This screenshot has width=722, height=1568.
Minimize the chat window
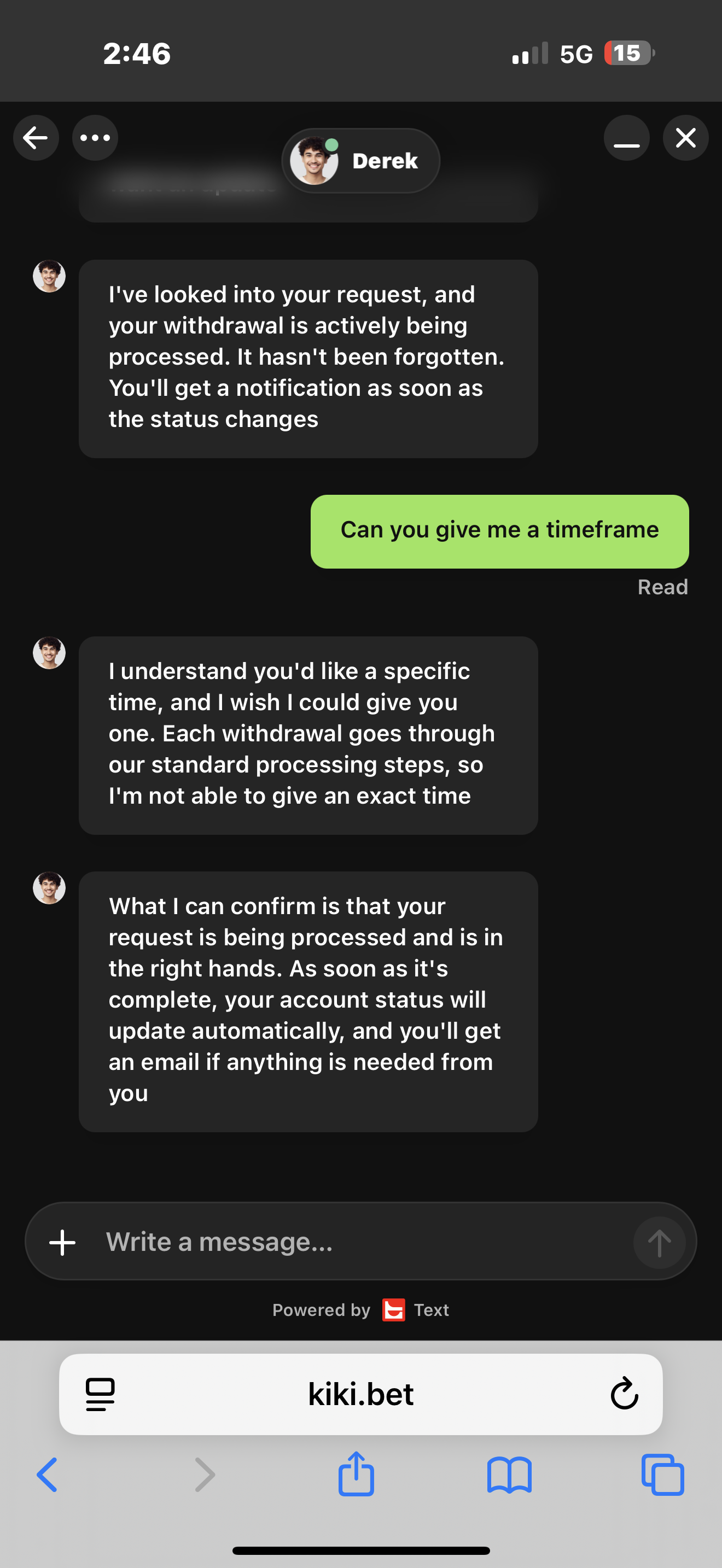coord(626,138)
